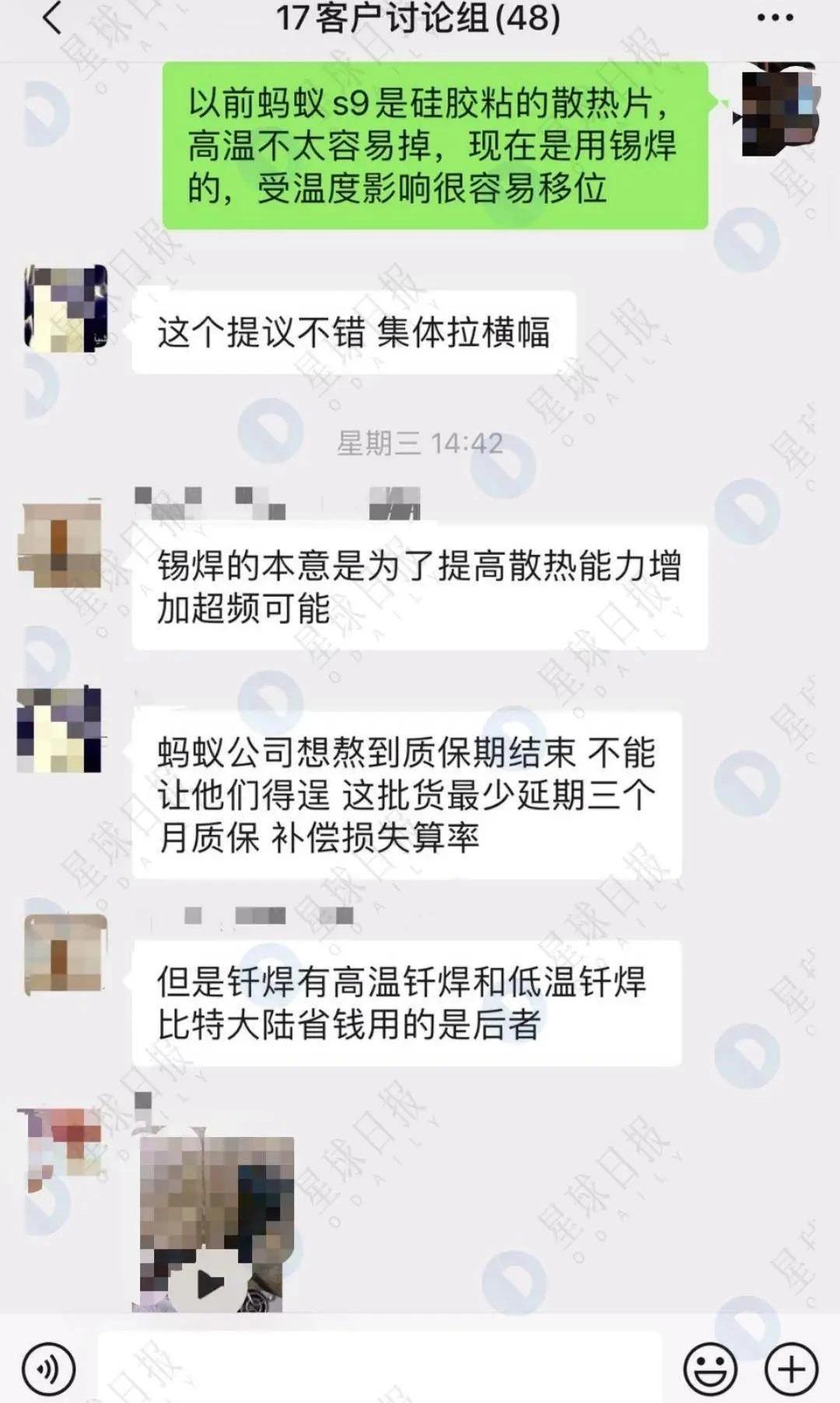The height and width of the screenshot is (1403, 840).
Task: Go back from the 17客户讨论组 chat
Action: point(51,19)
